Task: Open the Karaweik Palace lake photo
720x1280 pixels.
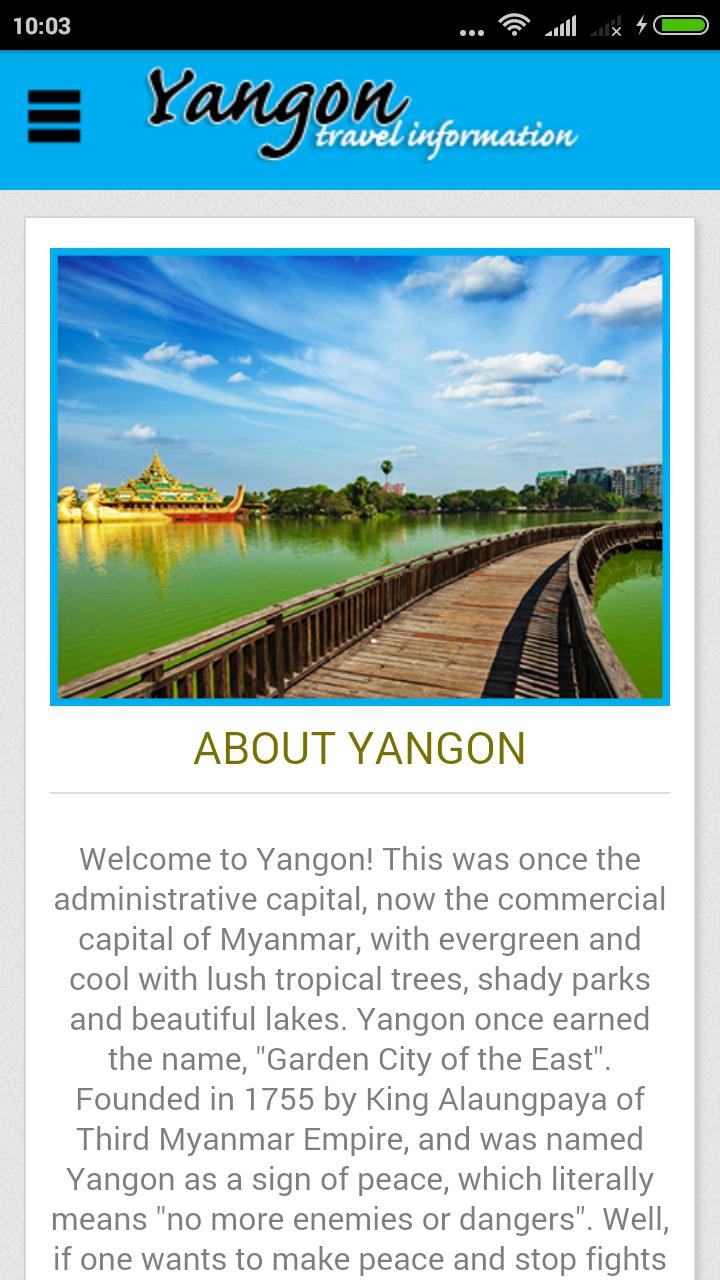Action: 360,477
